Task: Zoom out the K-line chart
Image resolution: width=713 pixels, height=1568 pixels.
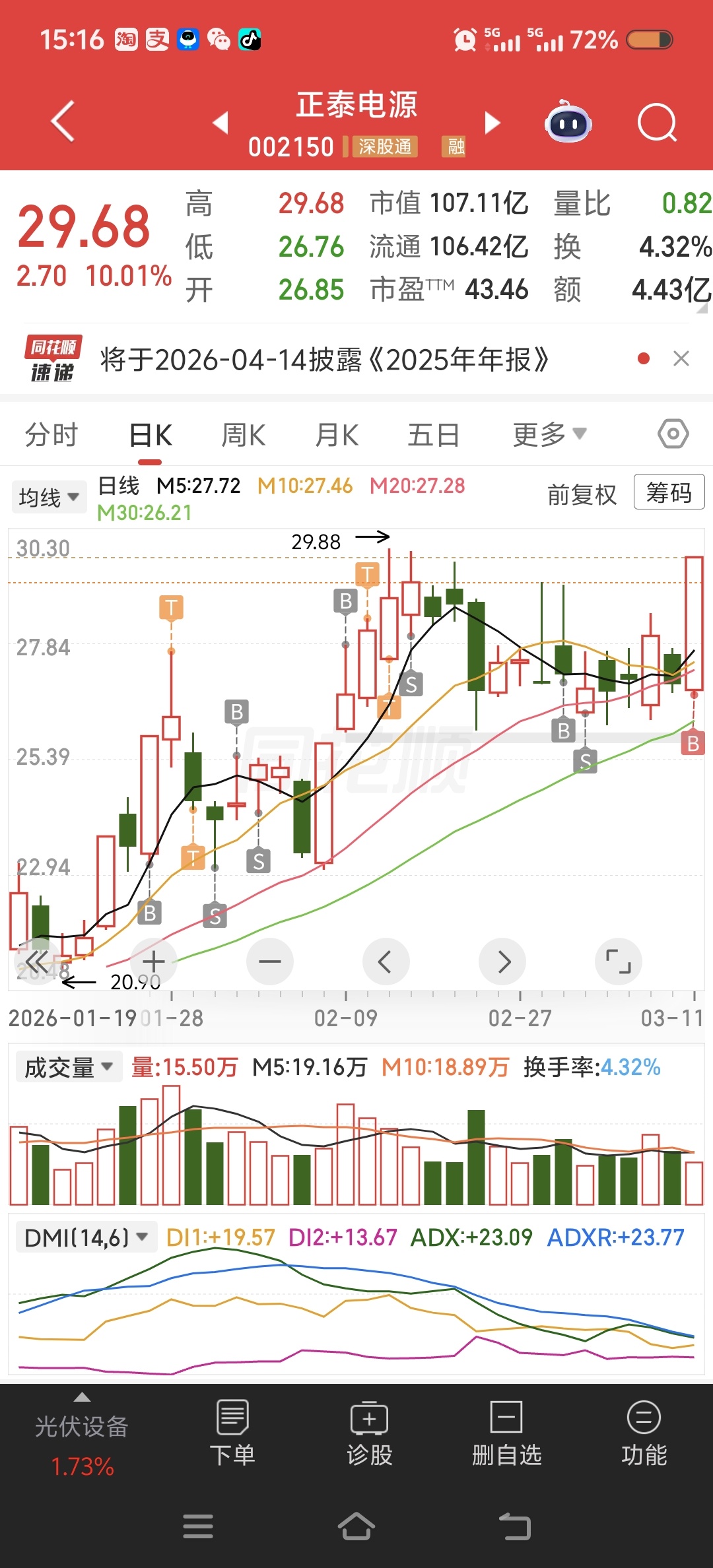Action: 270,962
